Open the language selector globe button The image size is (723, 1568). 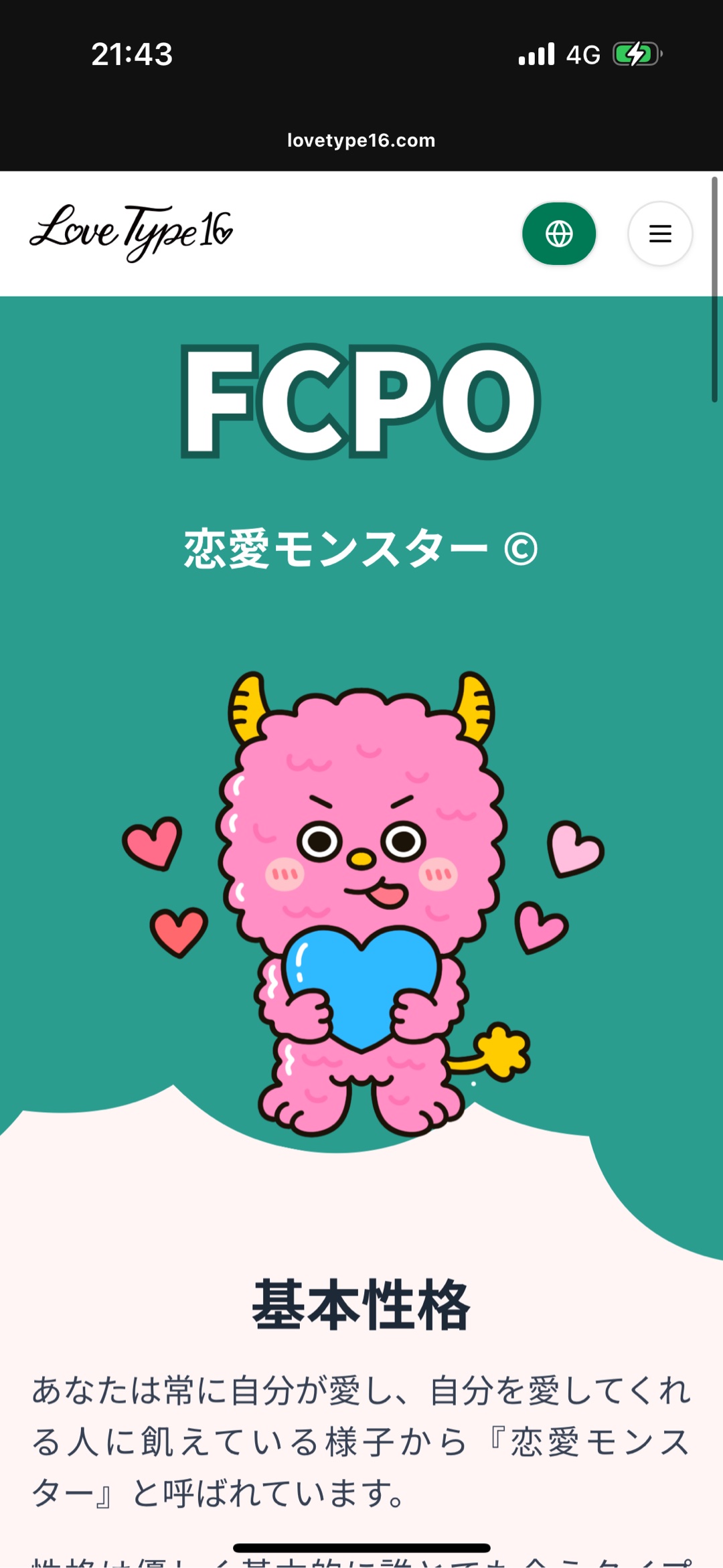[x=559, y=234]
